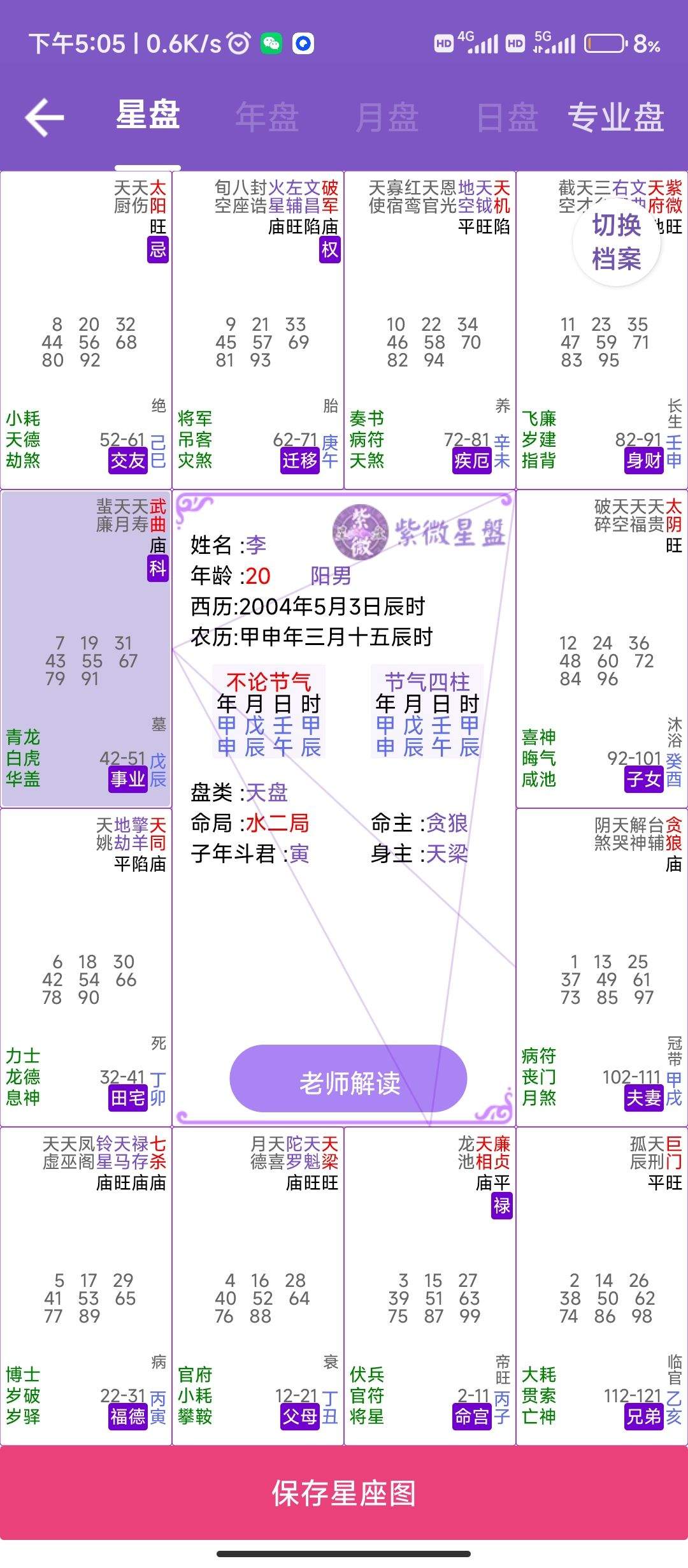Switch to the 月盘 tab
This screenshot has height=1568, width=688.
click(387, 117)
